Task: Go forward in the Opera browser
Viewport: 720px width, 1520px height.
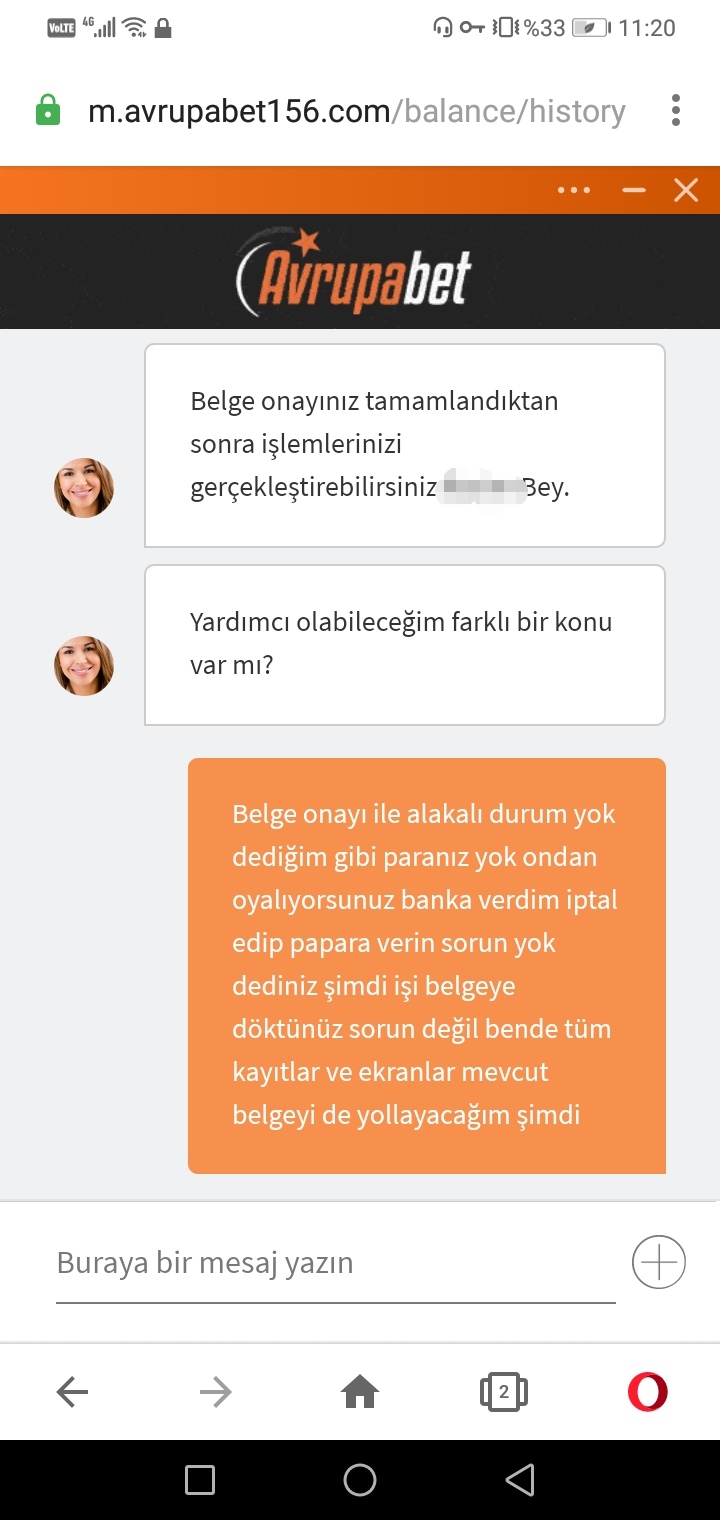Action: (216, 1391)
